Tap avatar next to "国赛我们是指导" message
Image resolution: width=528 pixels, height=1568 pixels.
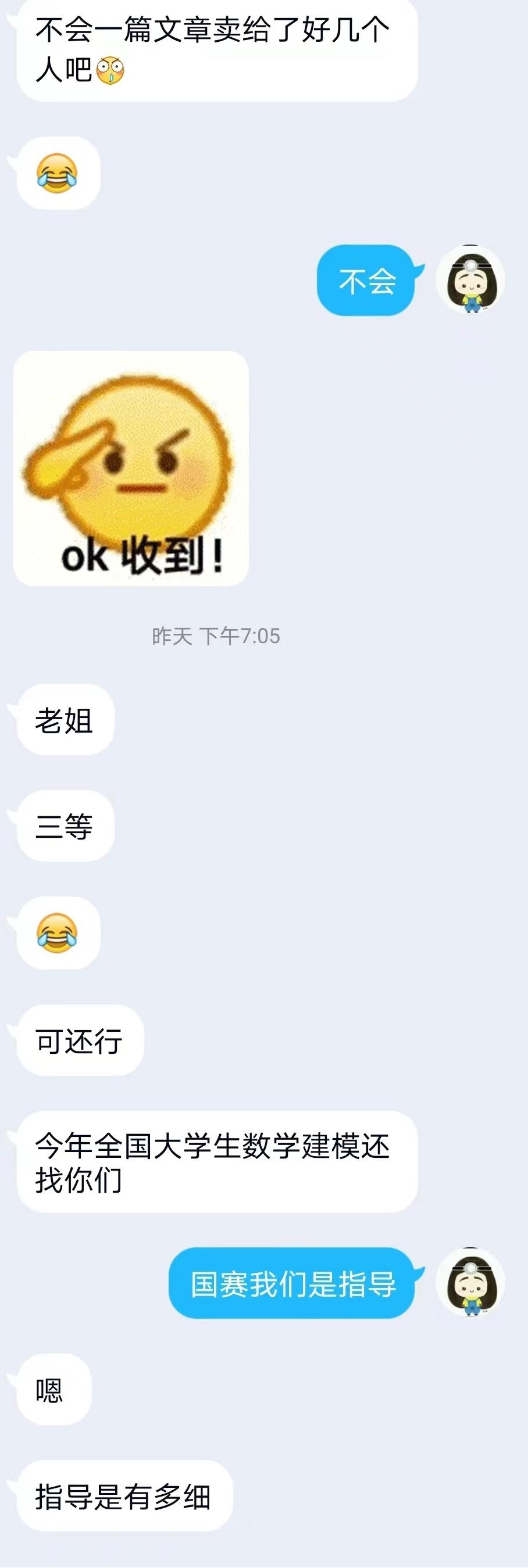point(470,1283)
